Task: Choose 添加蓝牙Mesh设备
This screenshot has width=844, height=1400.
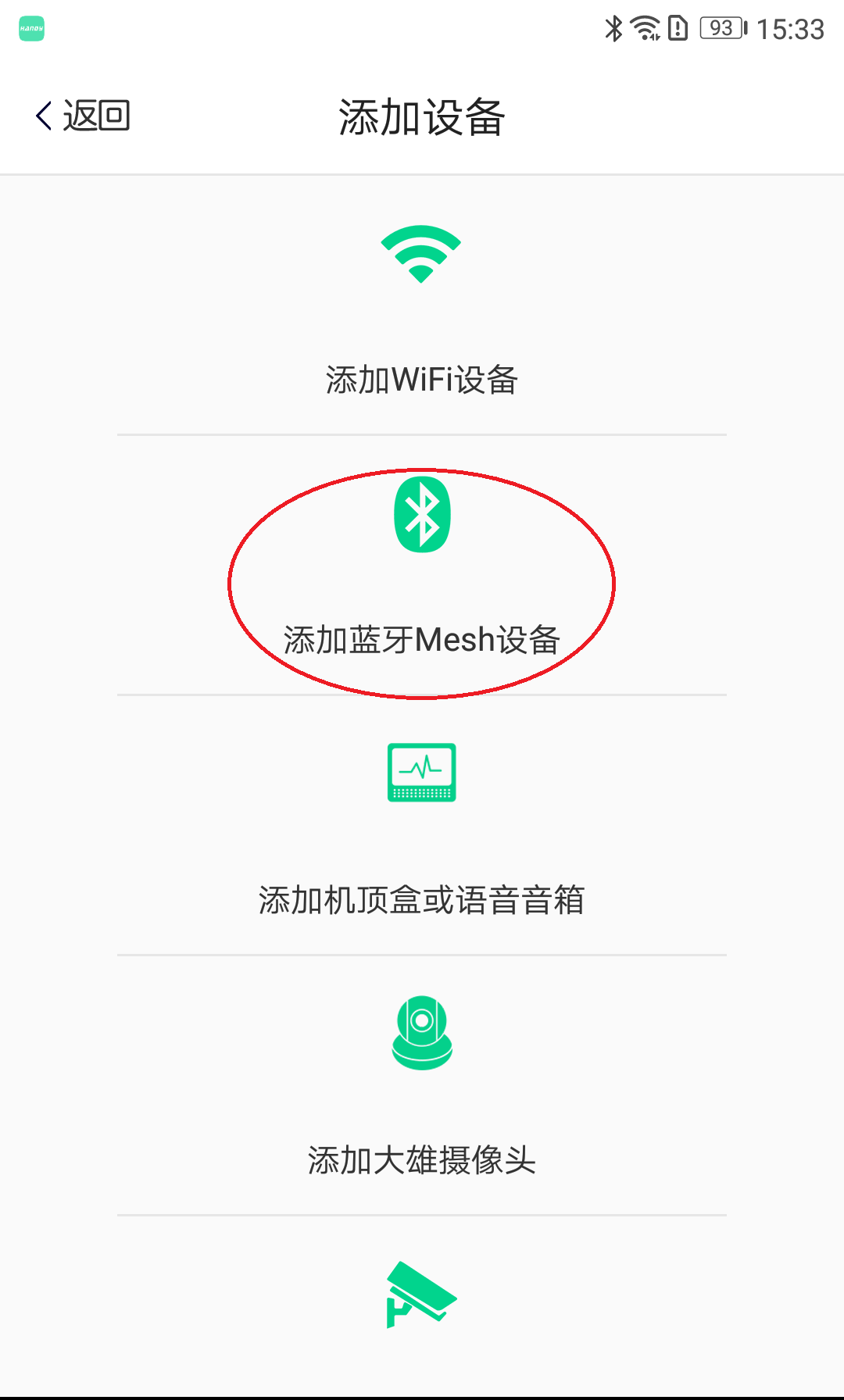Action: point(422,639)
